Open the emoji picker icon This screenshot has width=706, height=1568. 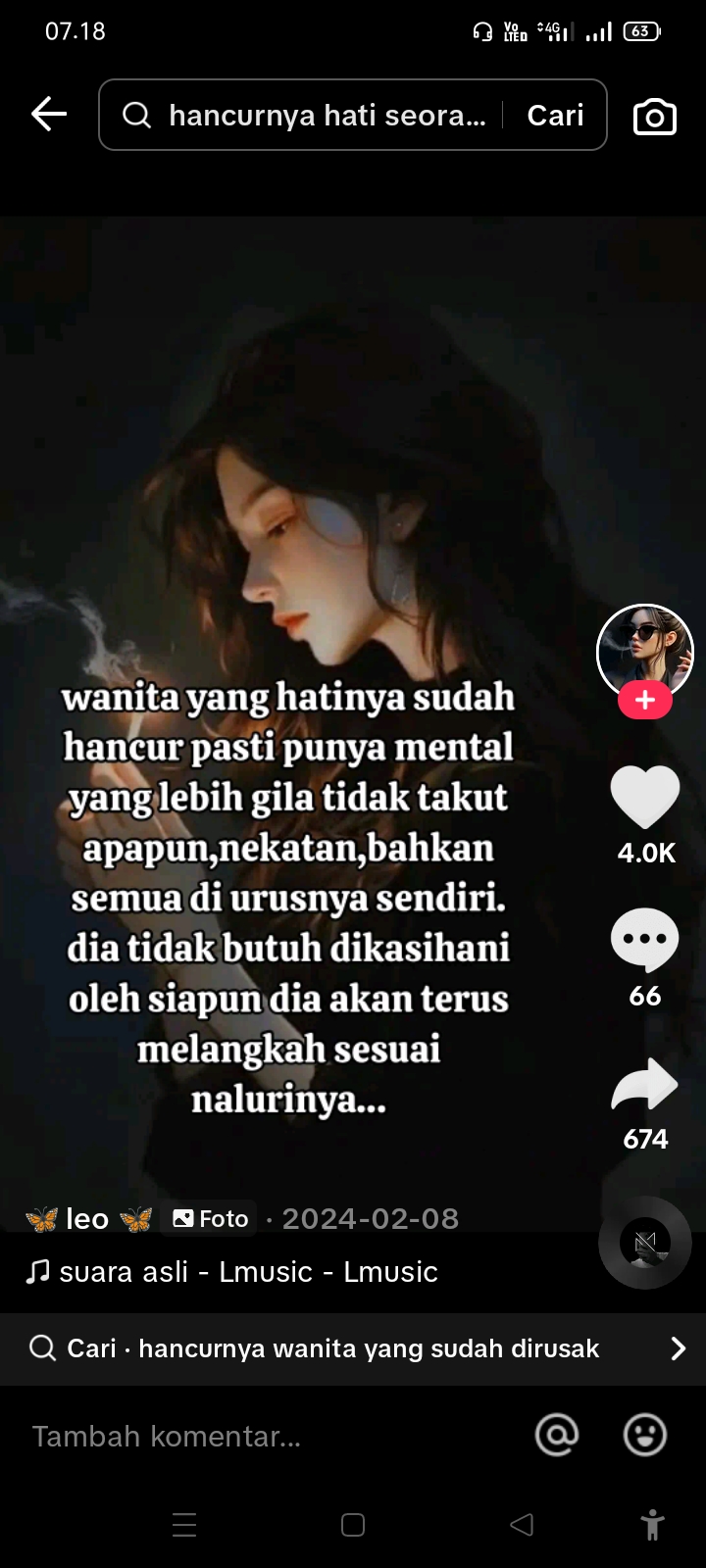point(644,1436)
